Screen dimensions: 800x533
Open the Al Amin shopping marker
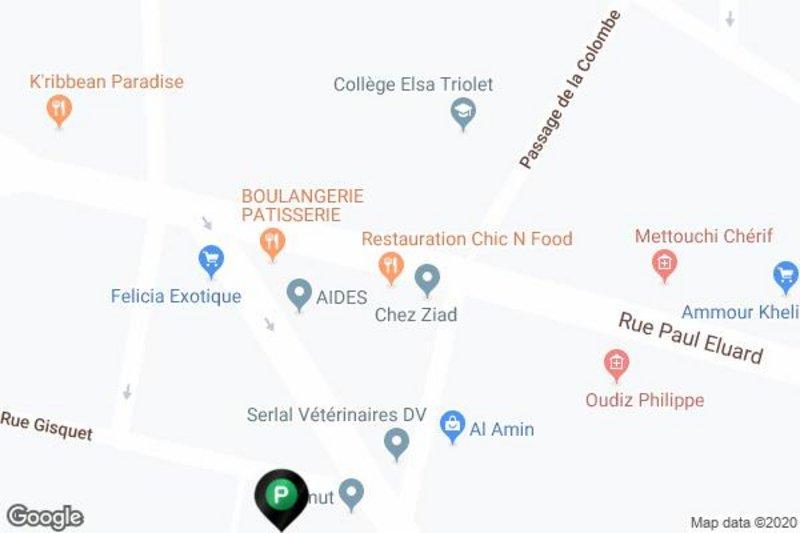click(452, 426)
